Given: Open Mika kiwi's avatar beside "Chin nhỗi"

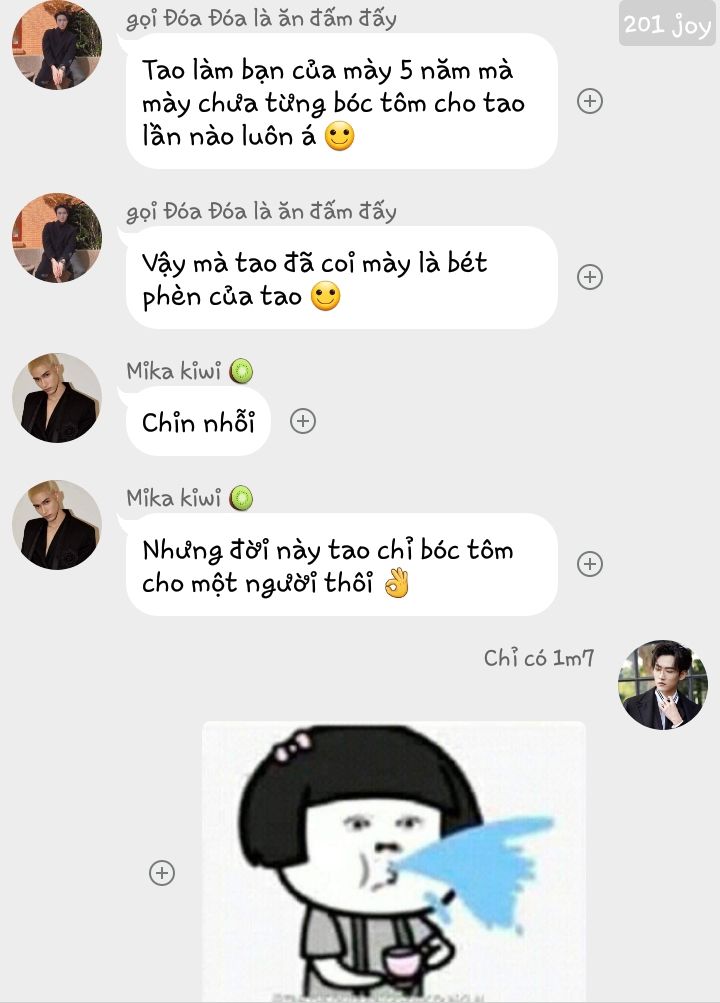Looking at the screenshot, I should [x=57, y=398].
